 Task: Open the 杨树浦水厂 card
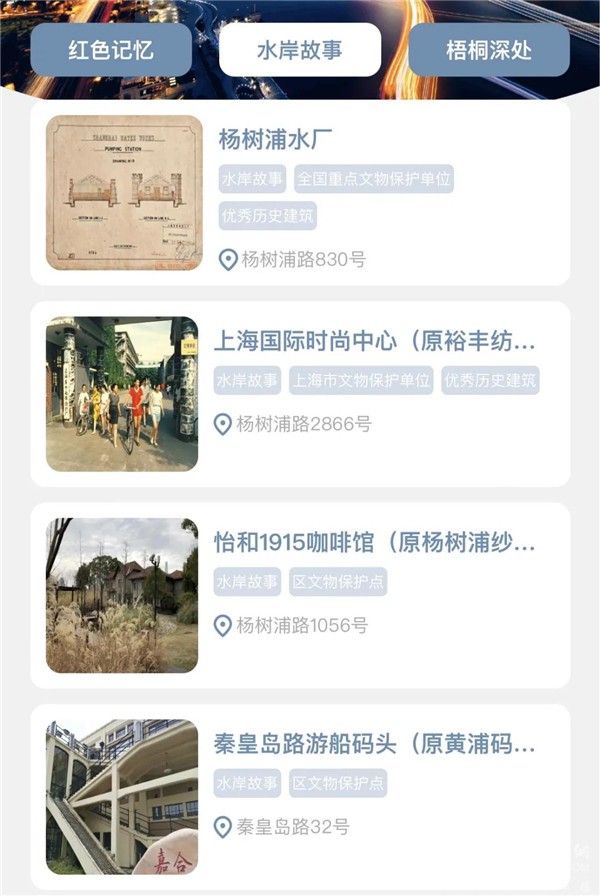click(300, 192)
